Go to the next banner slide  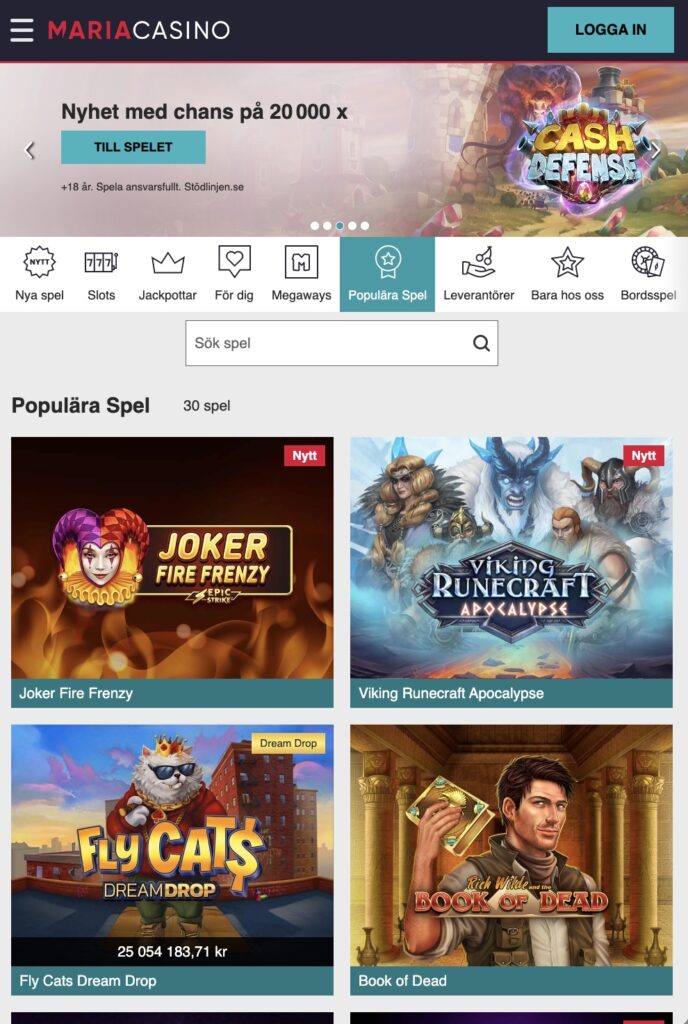(656, 150)
